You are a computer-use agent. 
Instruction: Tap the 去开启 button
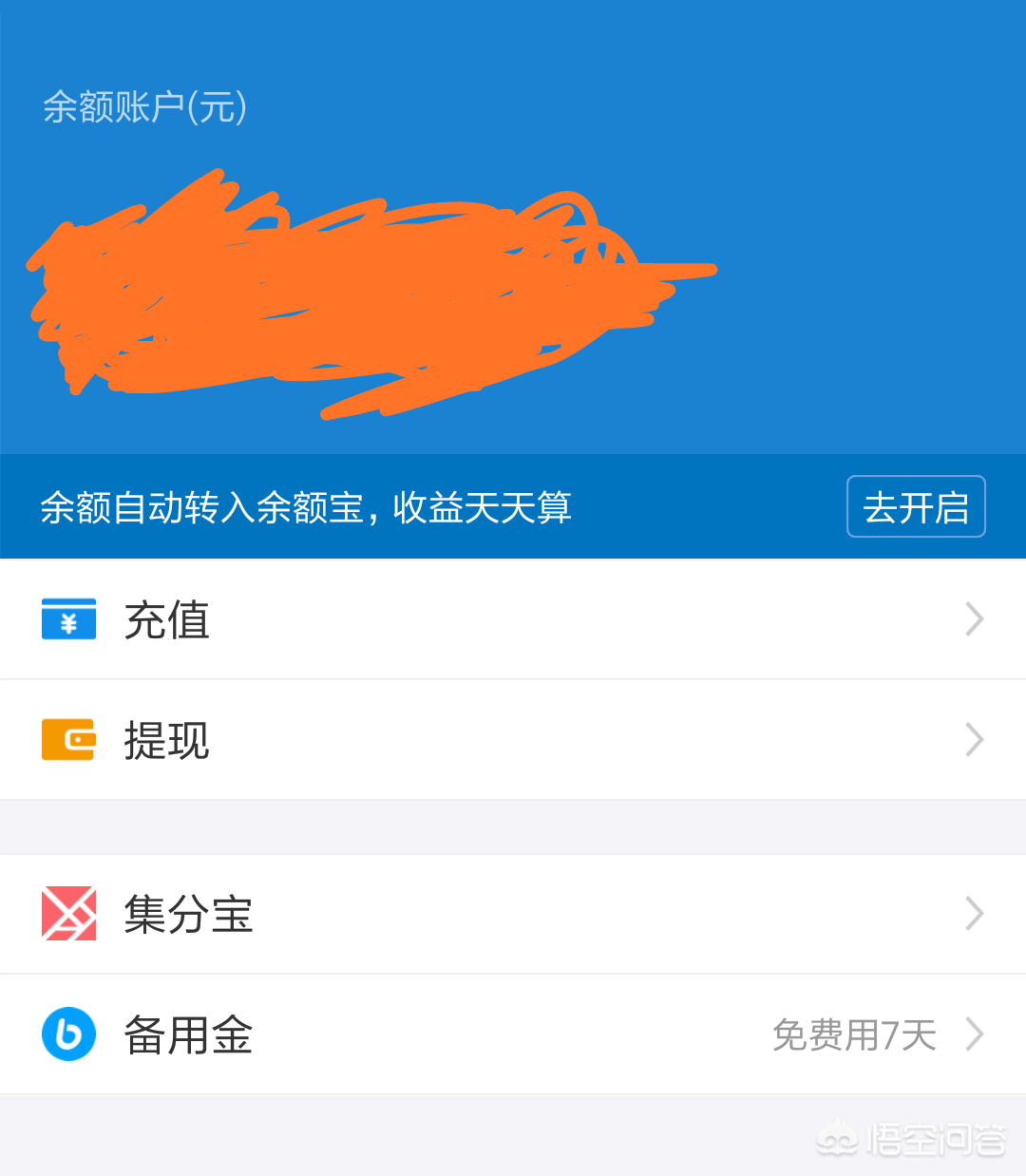tap(915, 506)
